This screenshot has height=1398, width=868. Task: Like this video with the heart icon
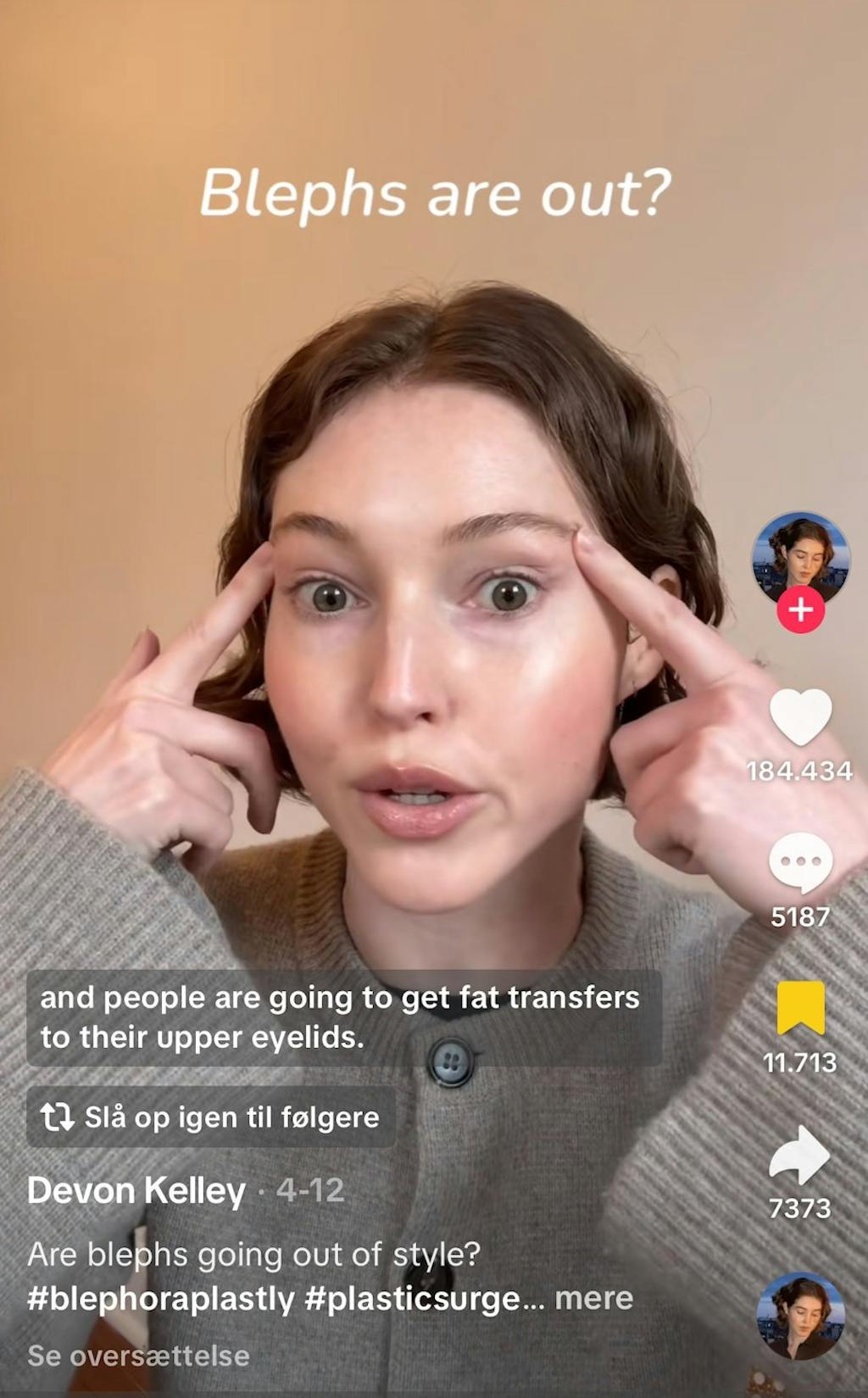[800, 716]
